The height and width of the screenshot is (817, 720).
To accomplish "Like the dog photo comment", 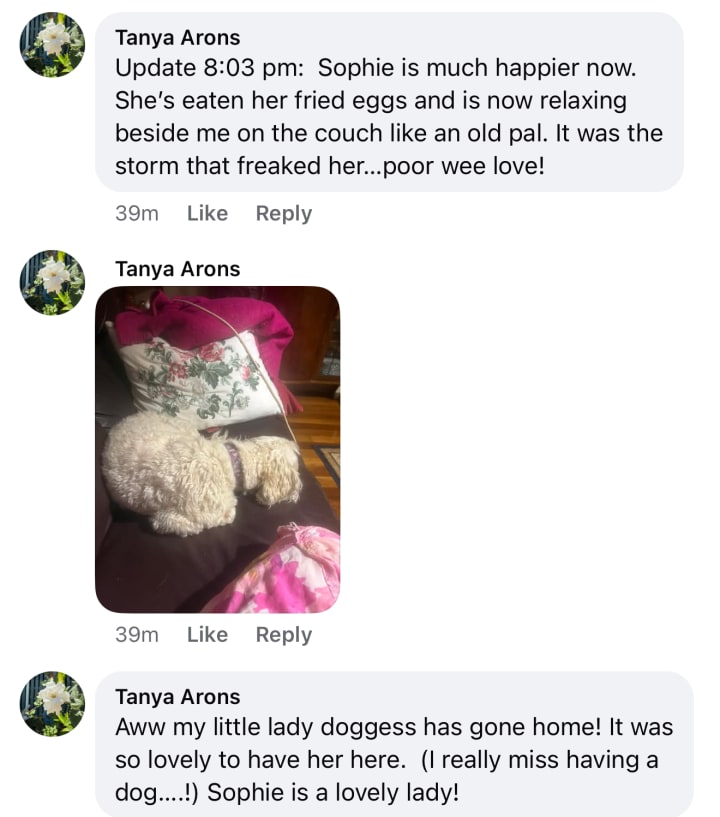I will click(207, 634).
